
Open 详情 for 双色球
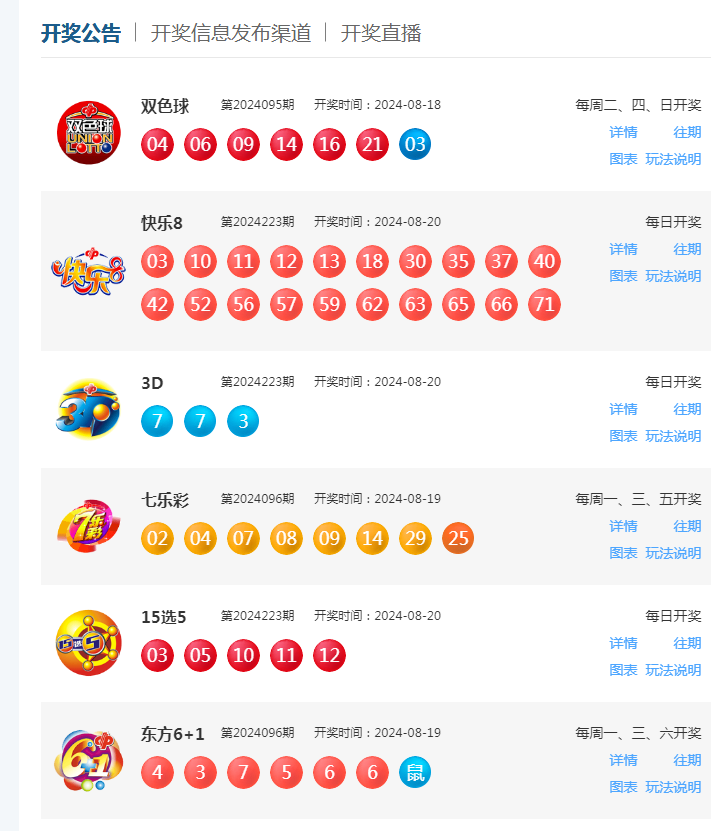623,132
